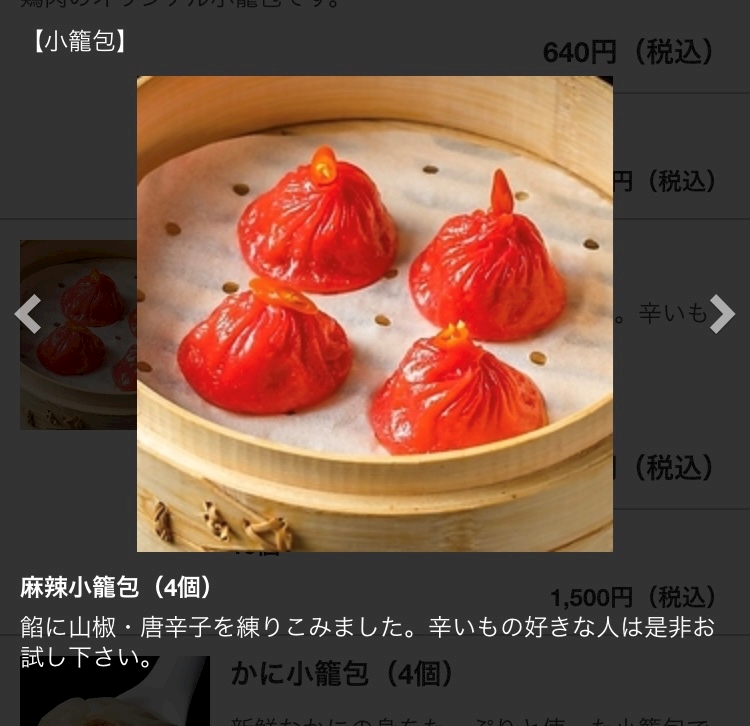The image size is (750, 726).
Task: Show the next photo with right arrow
Action: tap(721, 314)
